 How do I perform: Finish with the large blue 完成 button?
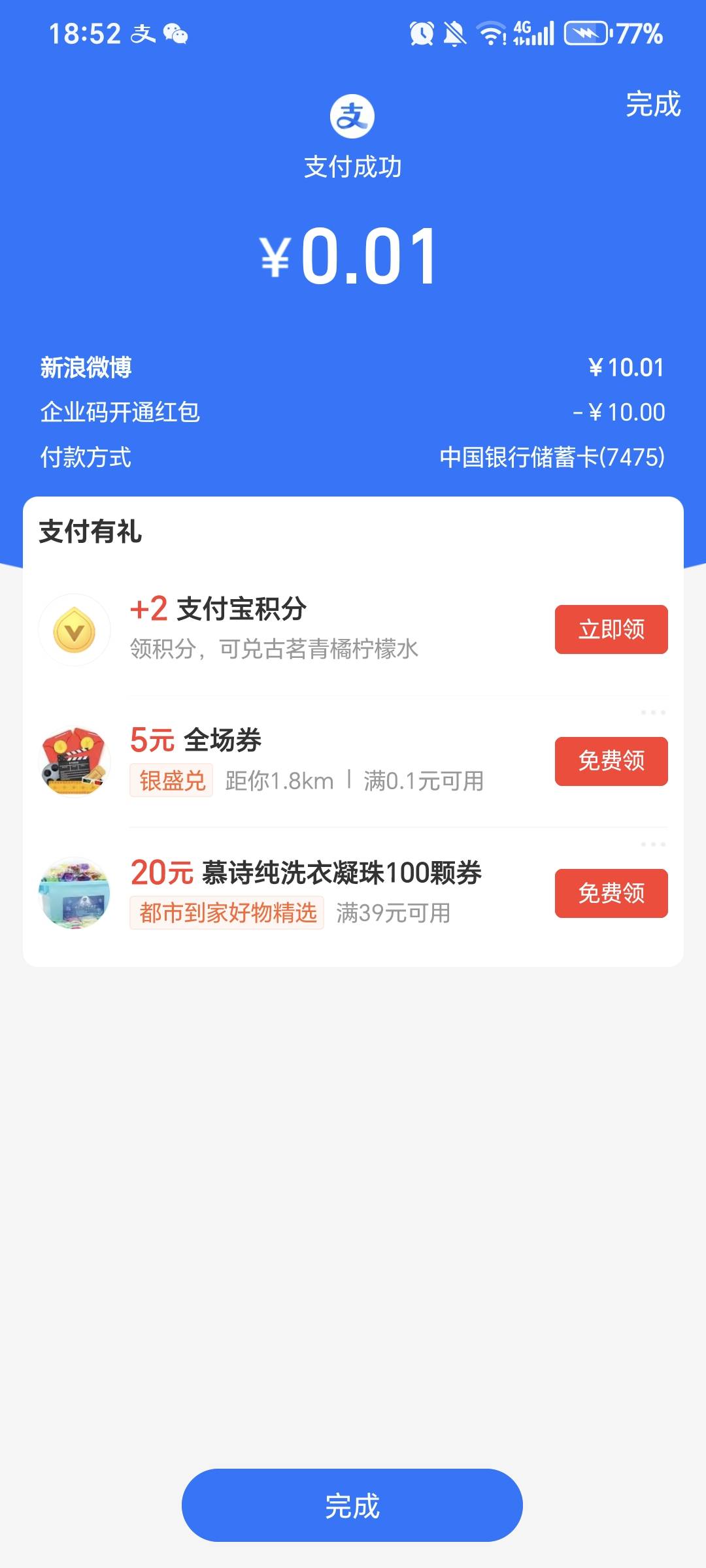pos(352,1505)
